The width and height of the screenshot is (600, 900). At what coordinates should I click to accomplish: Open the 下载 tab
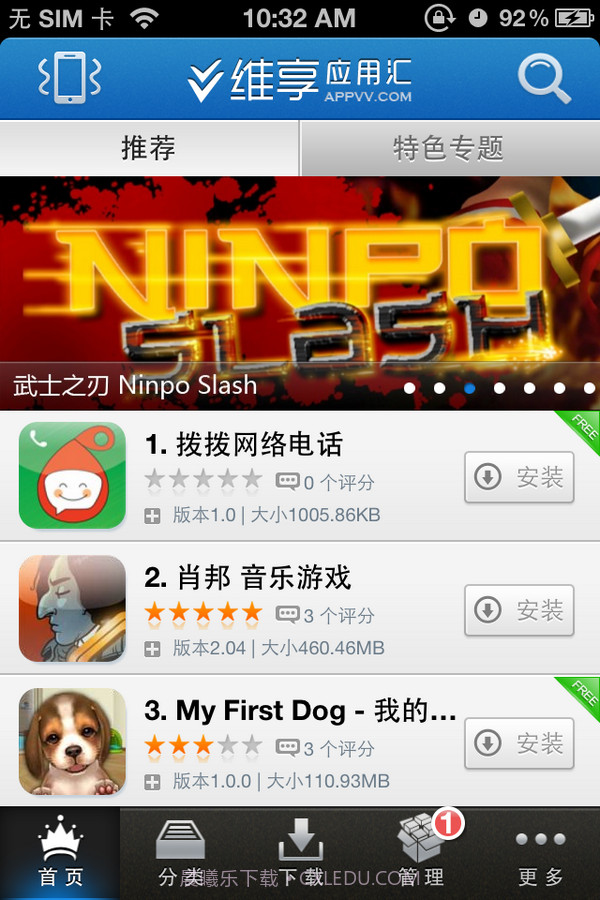pyautogui.click(x=300, y=854)
